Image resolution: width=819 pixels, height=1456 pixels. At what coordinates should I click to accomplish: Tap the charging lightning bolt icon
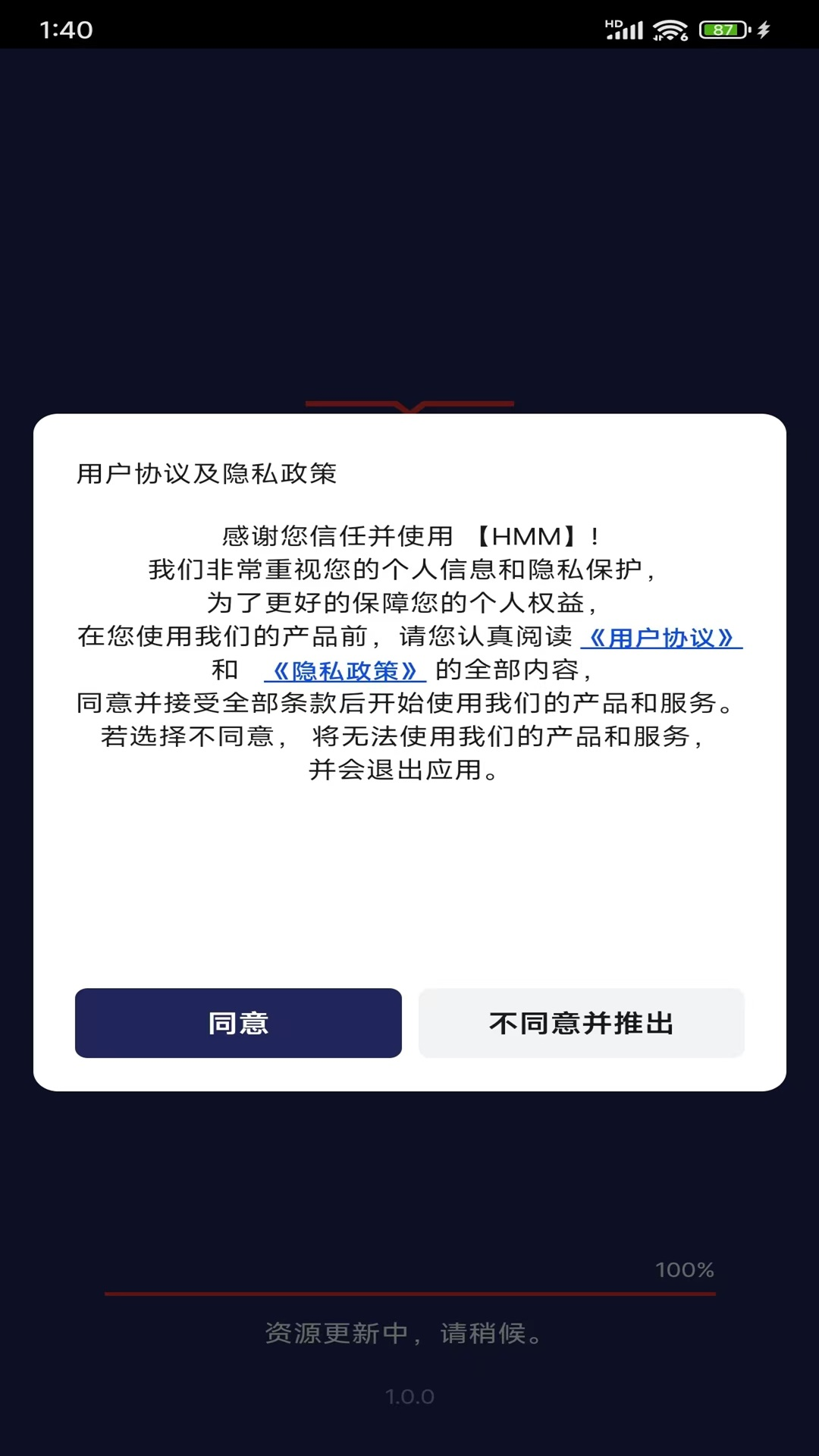[762, 28]
